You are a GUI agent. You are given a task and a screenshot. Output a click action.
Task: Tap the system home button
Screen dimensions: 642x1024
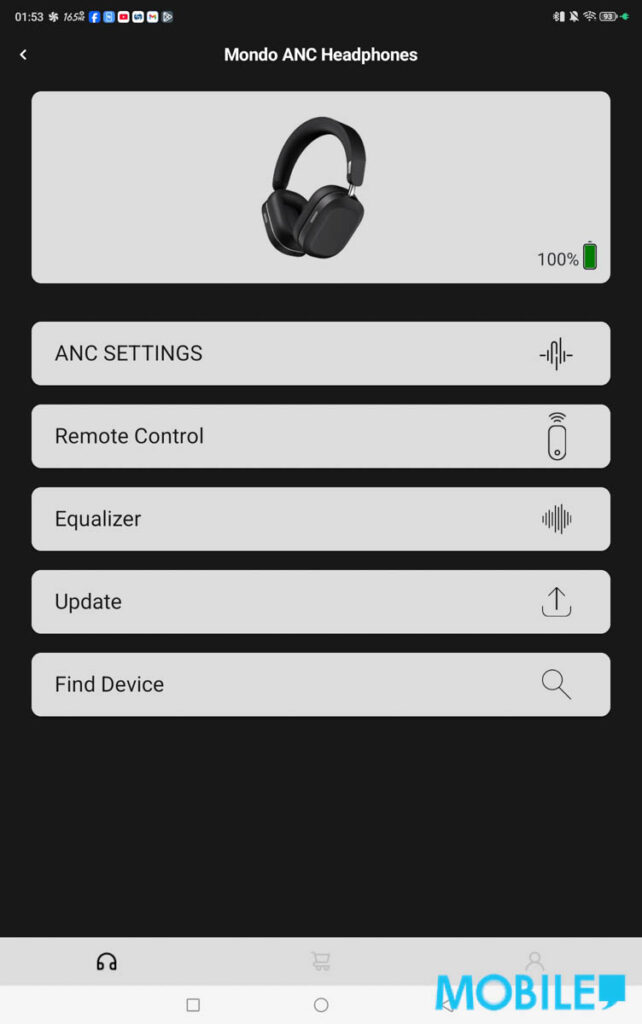(x=321, y=1005)
